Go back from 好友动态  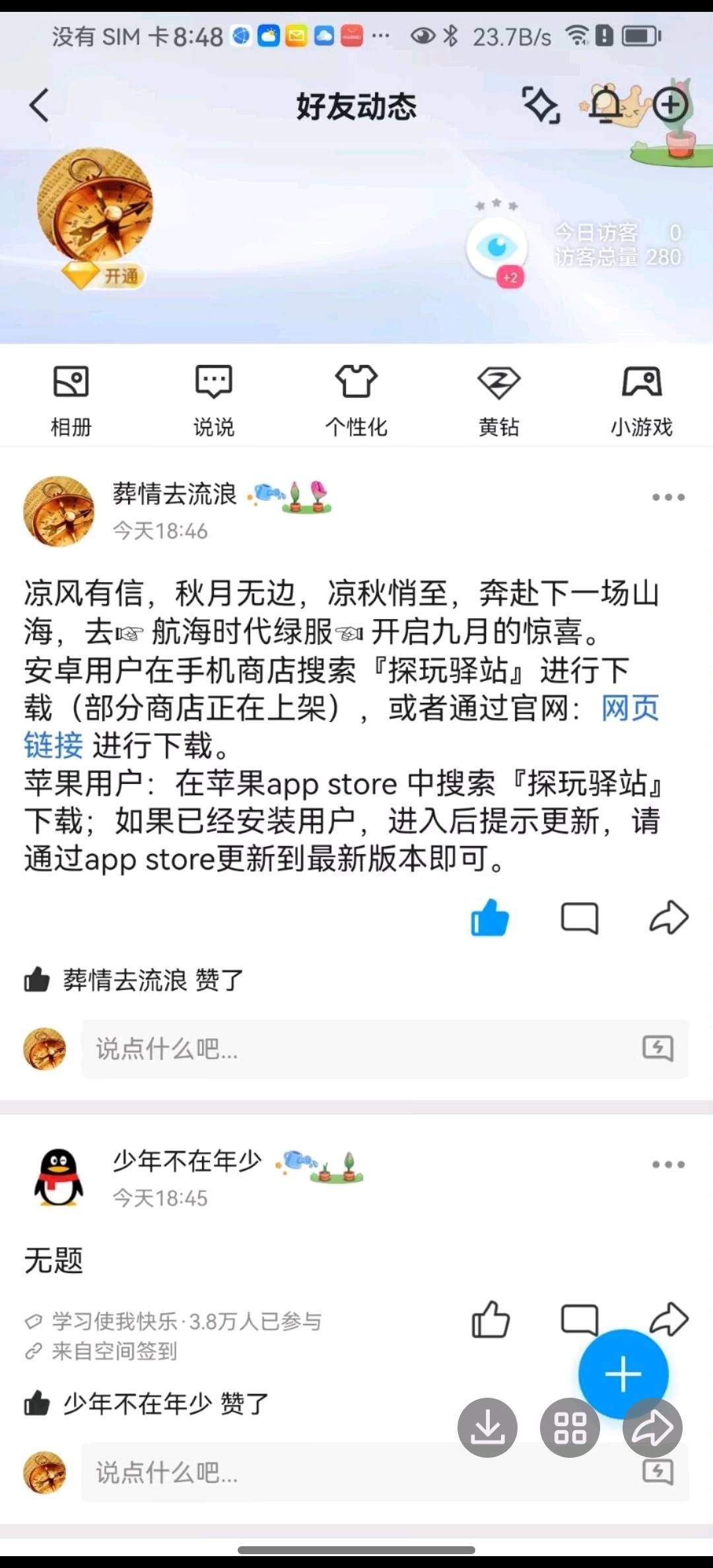(x=40, y=106)
